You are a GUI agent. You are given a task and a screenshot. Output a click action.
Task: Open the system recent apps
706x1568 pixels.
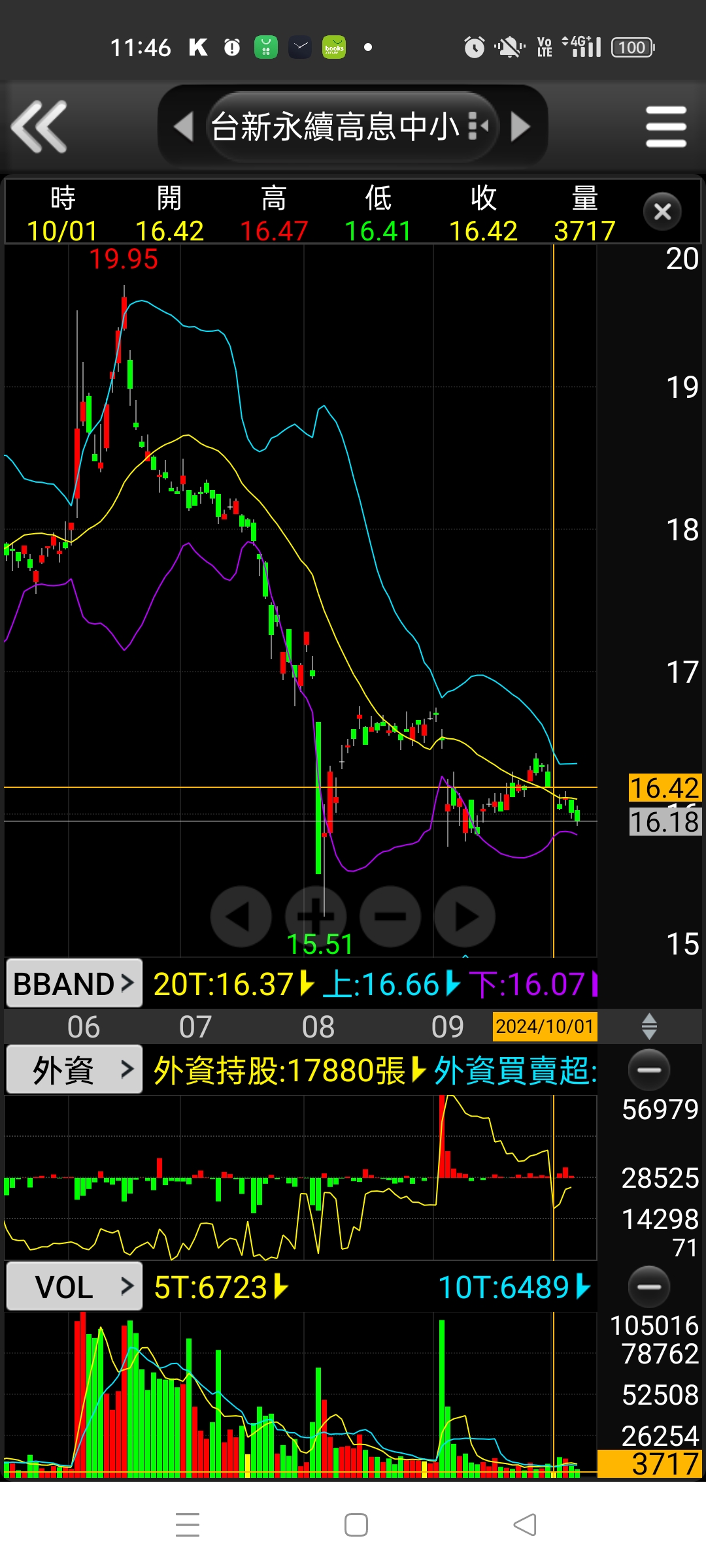(188, 1525)
